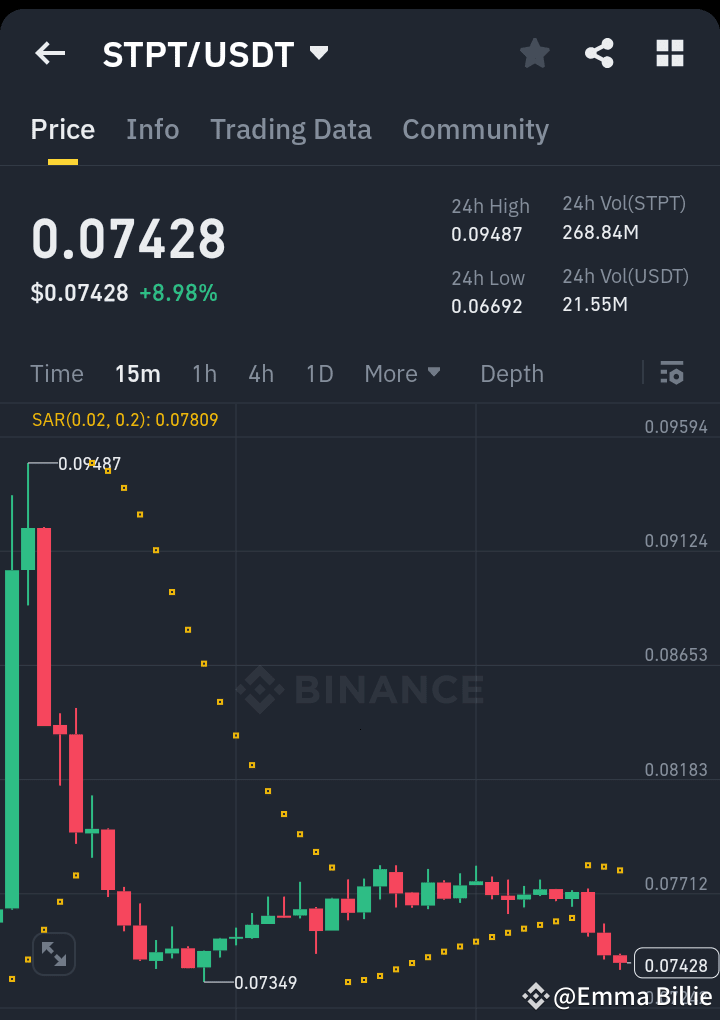The image size is (720, 1020).
Task: Open the More timeframe dropdown
Action: tap(403, 373)
